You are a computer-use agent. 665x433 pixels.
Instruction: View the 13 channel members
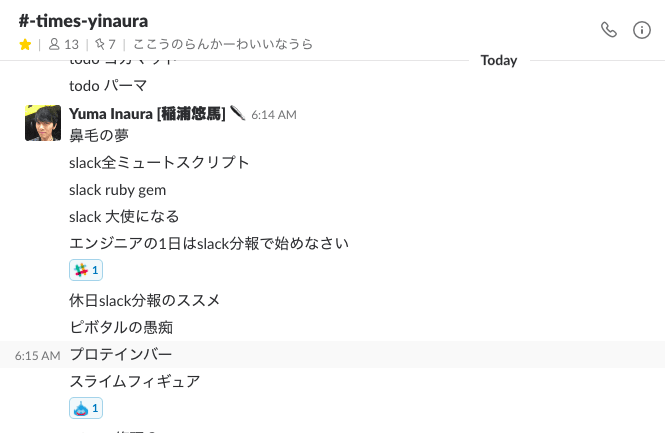[x=64, y=44]
